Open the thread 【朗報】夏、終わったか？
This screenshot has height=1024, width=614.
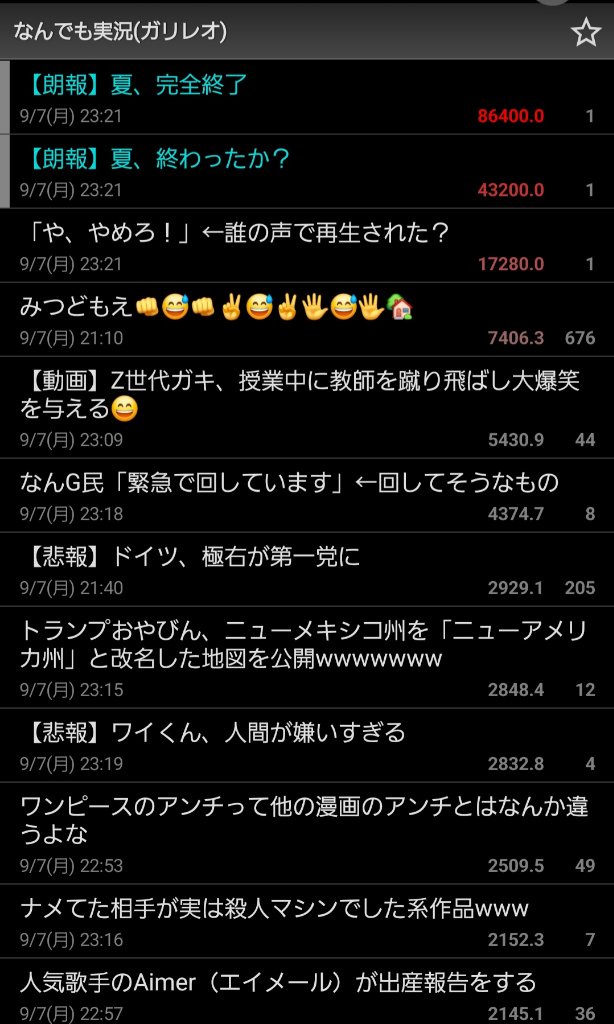coord(307,171)
